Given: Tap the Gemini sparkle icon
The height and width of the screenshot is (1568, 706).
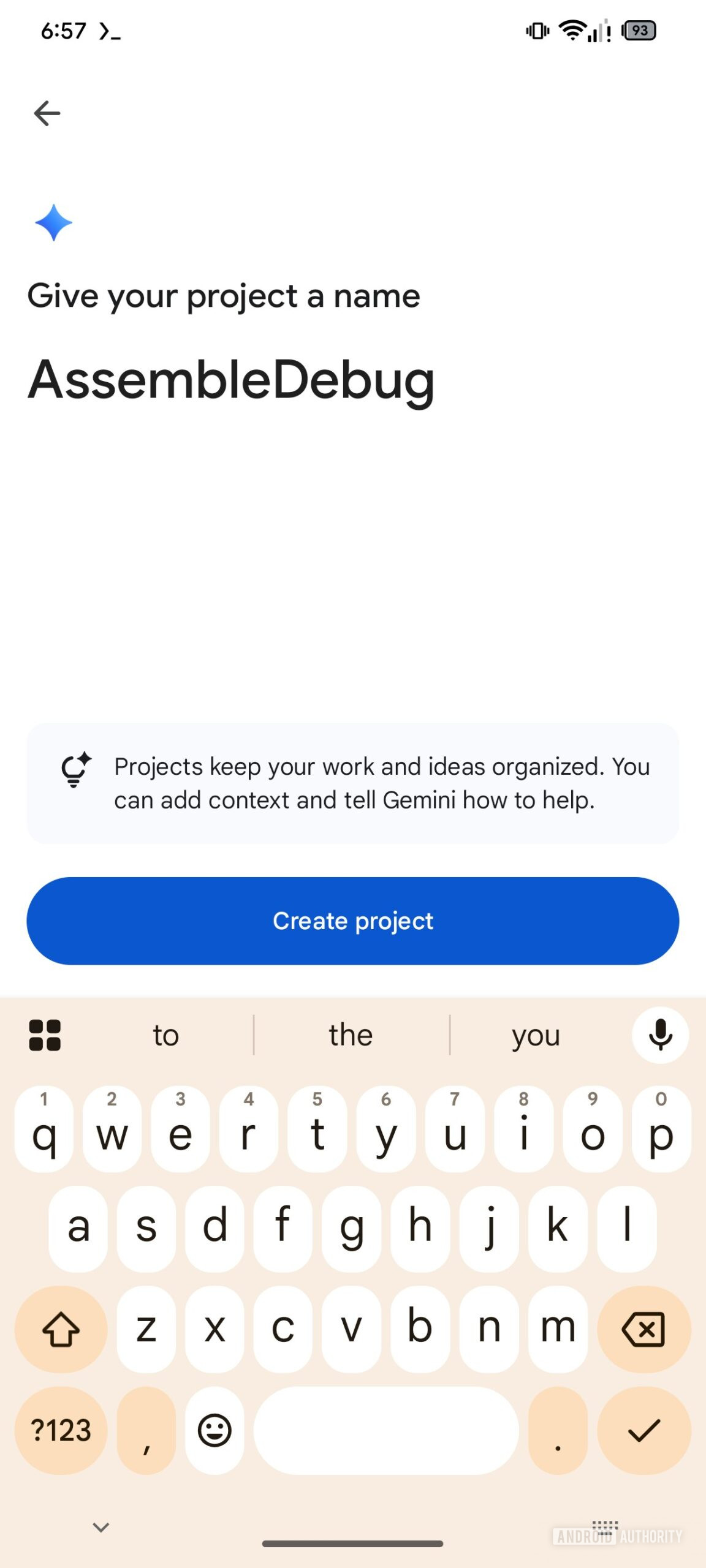Looking at the screenshot, I should pos(54,222).
